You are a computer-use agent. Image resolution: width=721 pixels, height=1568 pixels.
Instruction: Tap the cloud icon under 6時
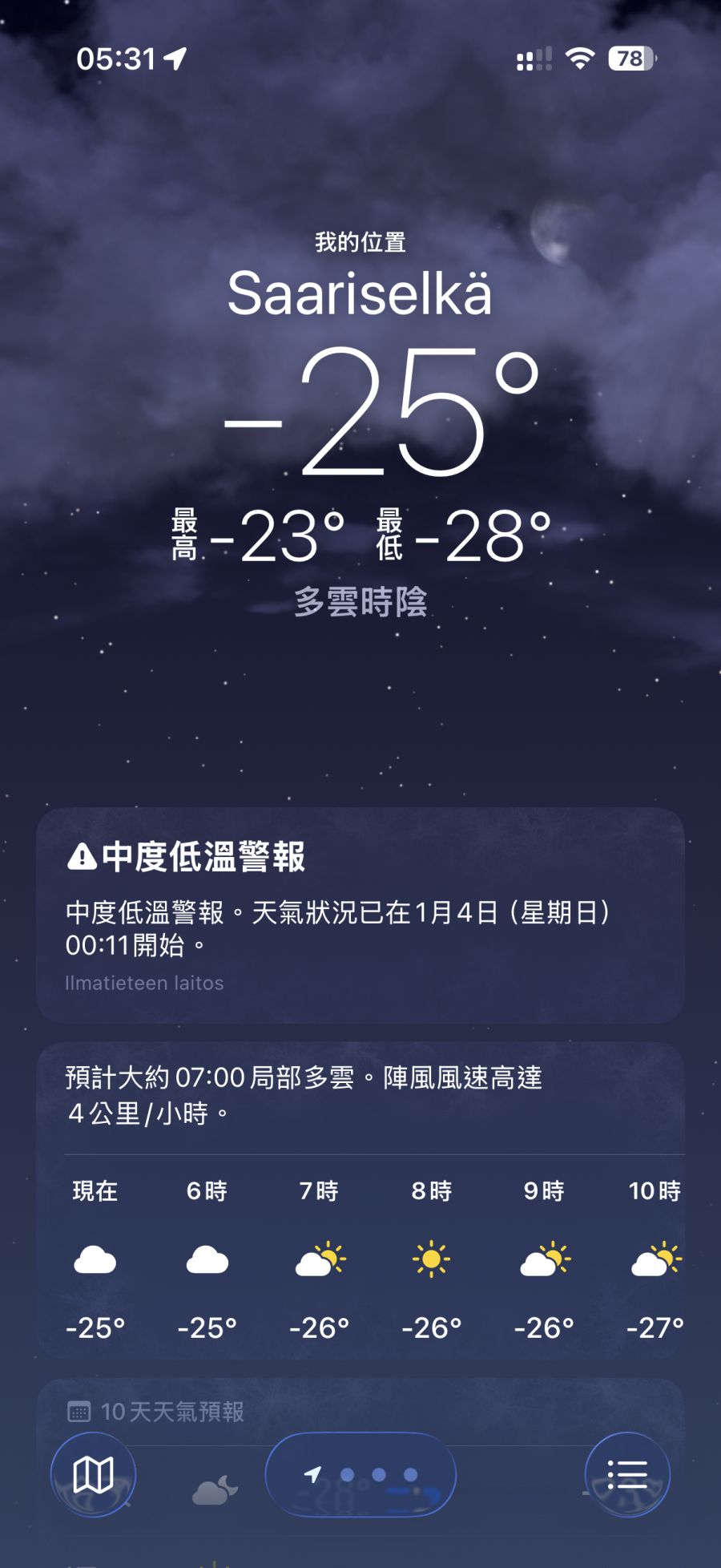click(207, 1259)
